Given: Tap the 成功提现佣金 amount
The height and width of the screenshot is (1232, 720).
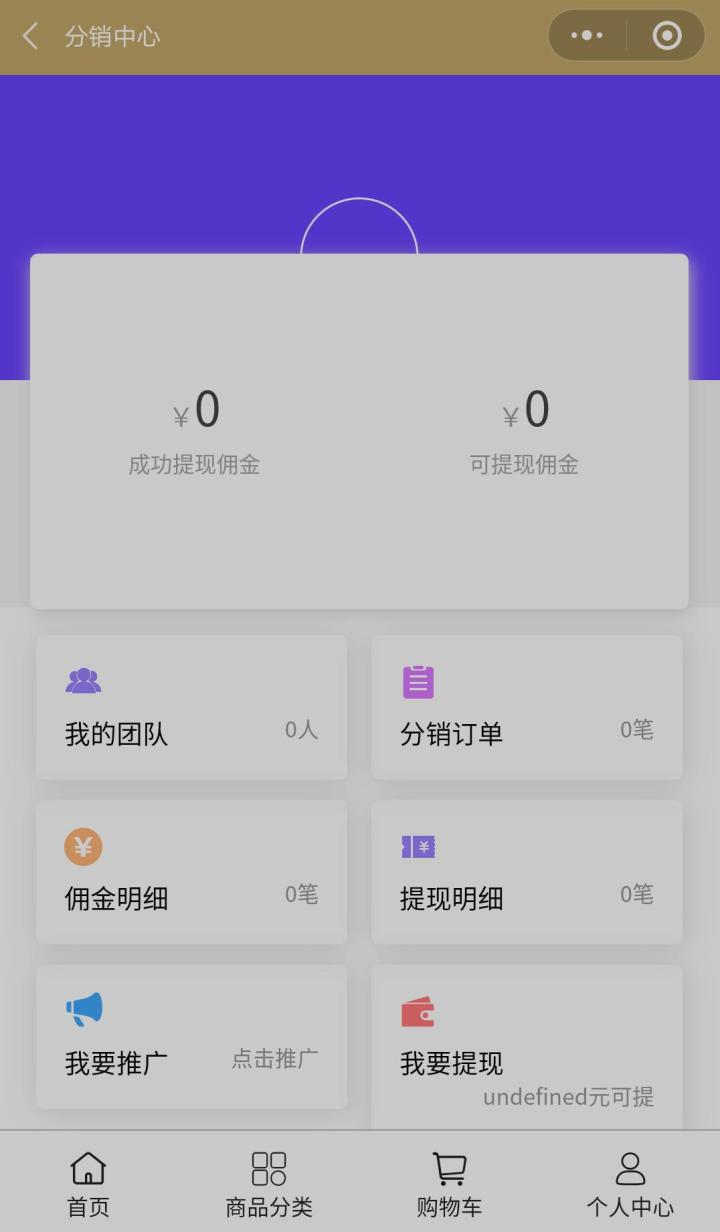Looking at the screenshot, I should point(196,410).
